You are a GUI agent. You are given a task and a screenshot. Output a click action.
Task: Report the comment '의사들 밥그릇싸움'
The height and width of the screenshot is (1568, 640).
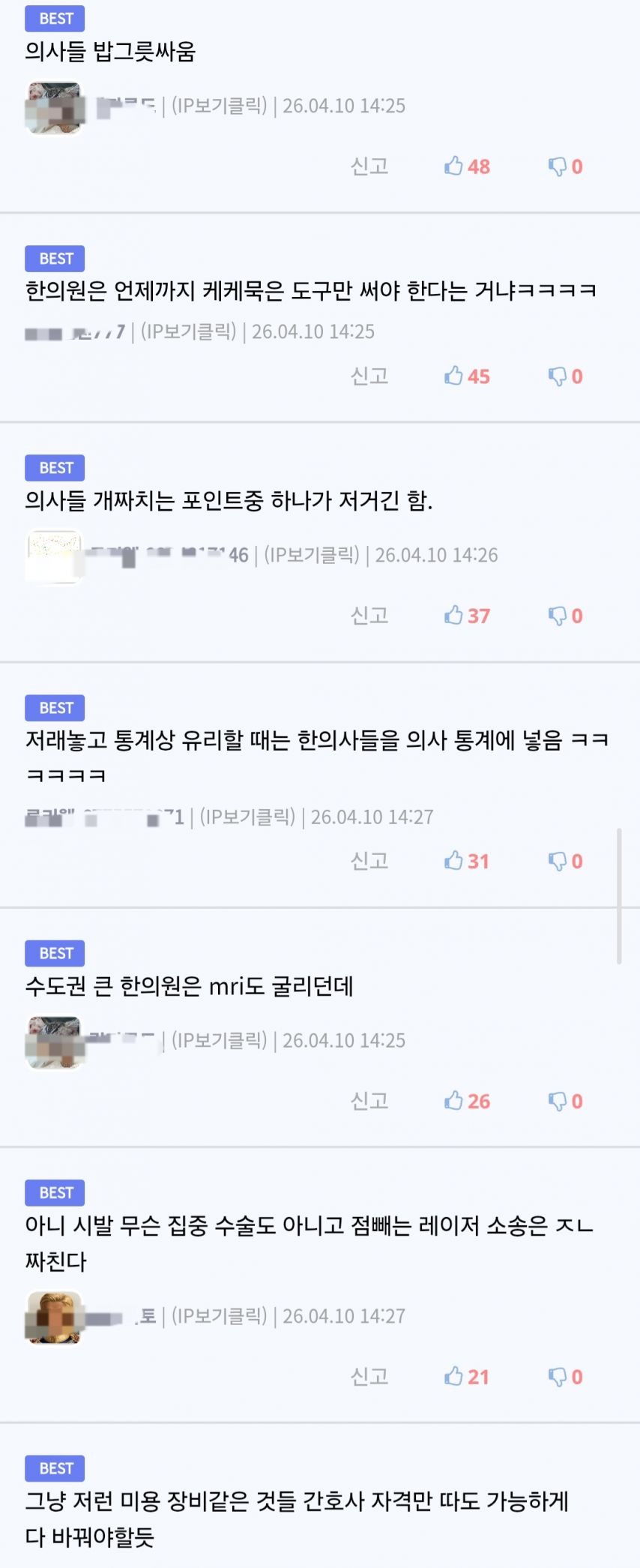(x=369, y=166)
